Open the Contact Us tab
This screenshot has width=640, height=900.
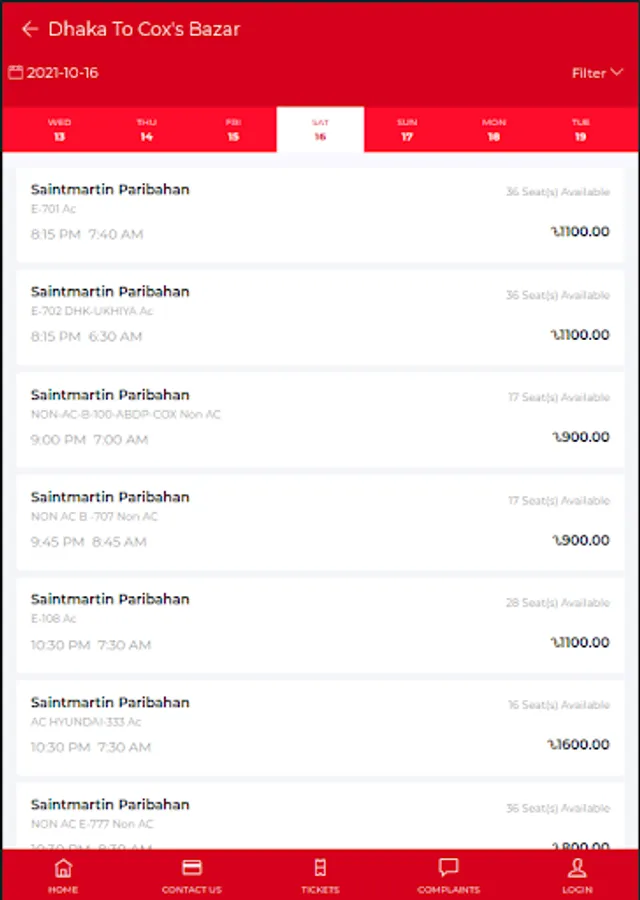point(192,875)
